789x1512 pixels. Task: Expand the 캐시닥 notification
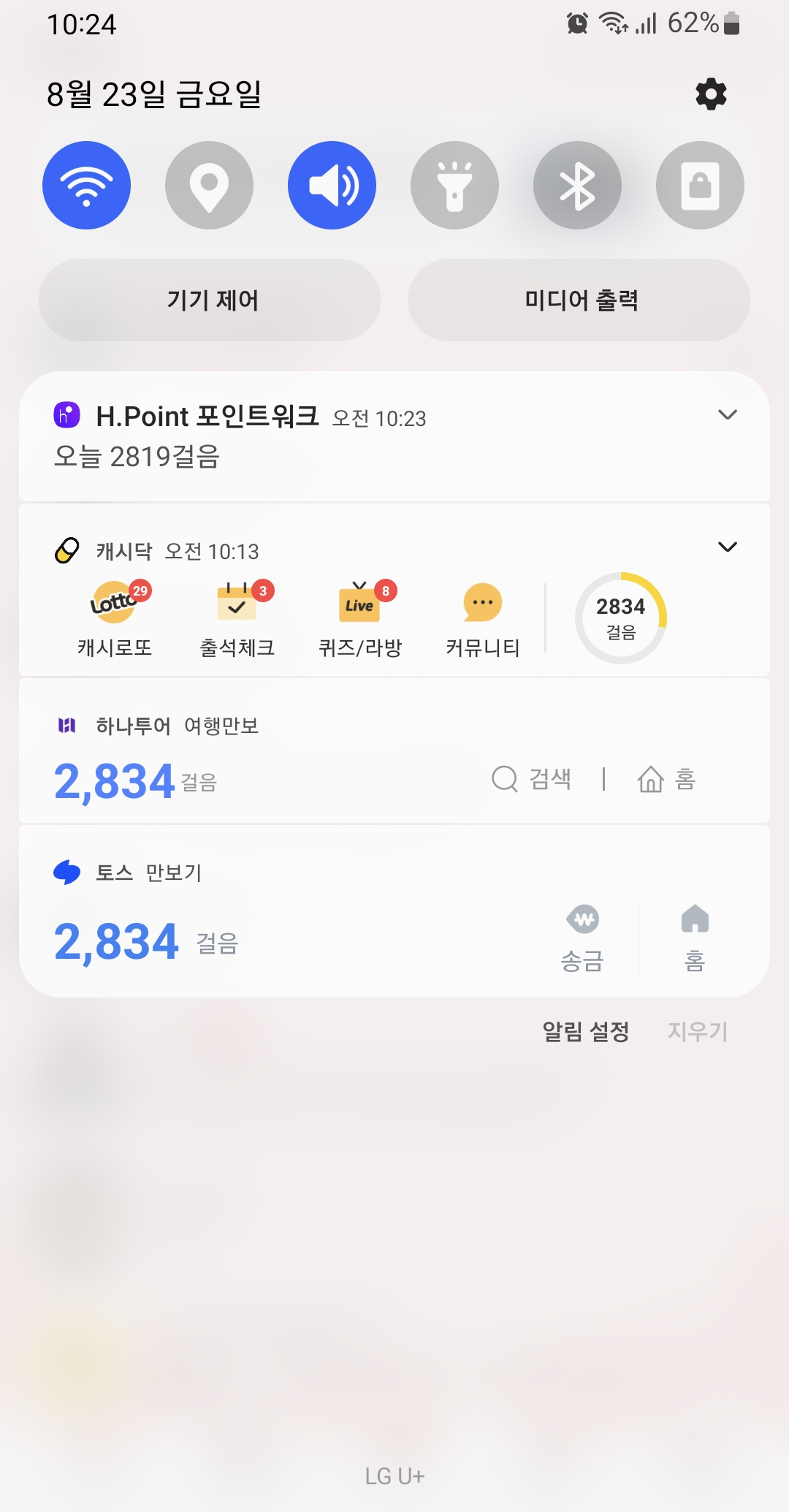click(x=728, y=547)
